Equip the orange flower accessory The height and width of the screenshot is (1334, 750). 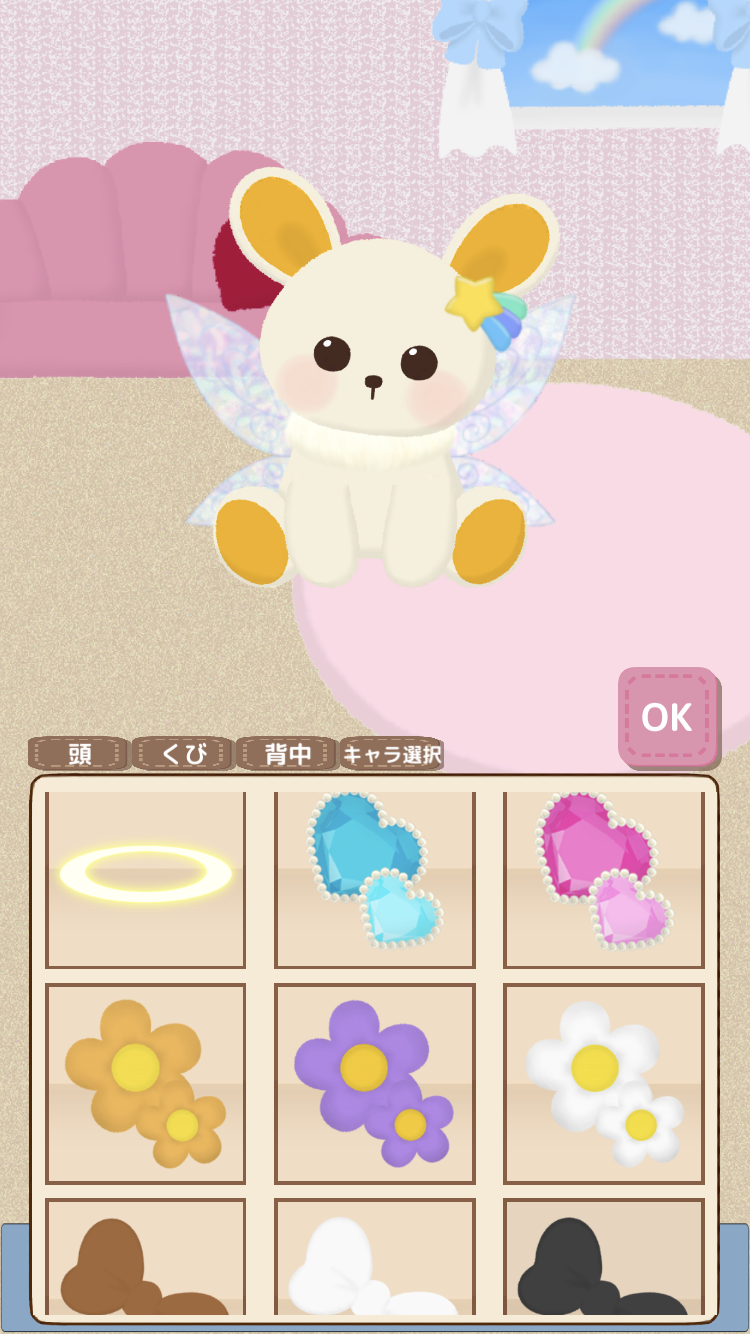pyautogui.click(x=146, y=1083)
